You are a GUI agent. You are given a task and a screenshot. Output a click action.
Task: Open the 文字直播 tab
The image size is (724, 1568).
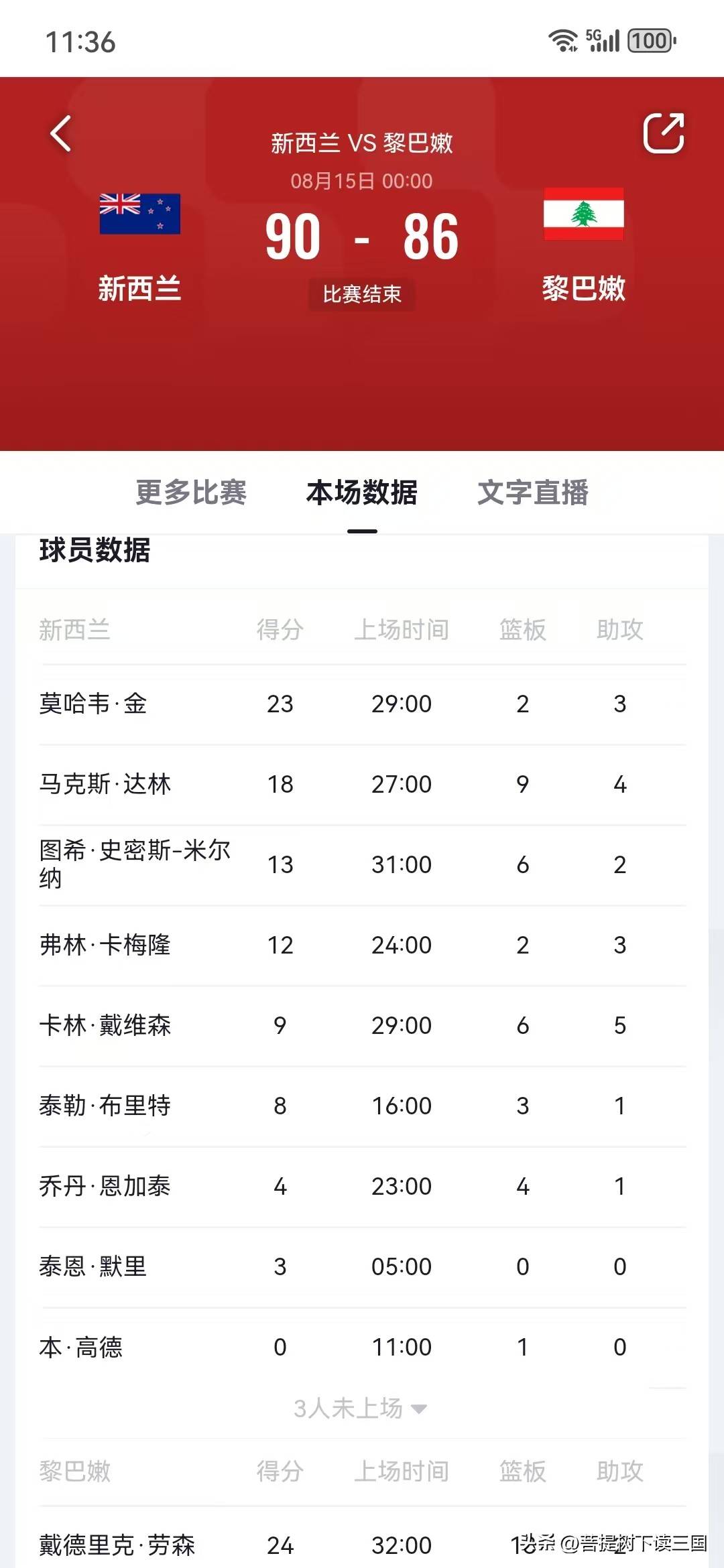[532, 493]
